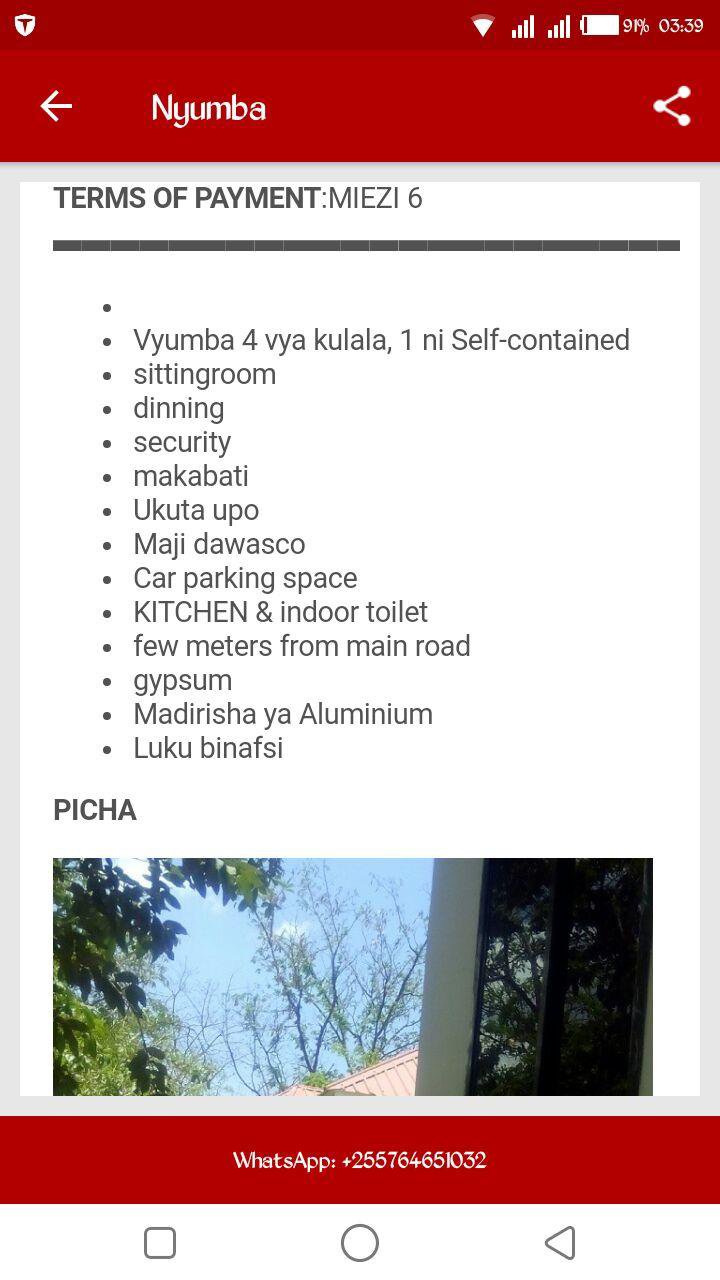Tap the system home button
This screenshot has height=1280, width=720.
[x=360, y=1243]
